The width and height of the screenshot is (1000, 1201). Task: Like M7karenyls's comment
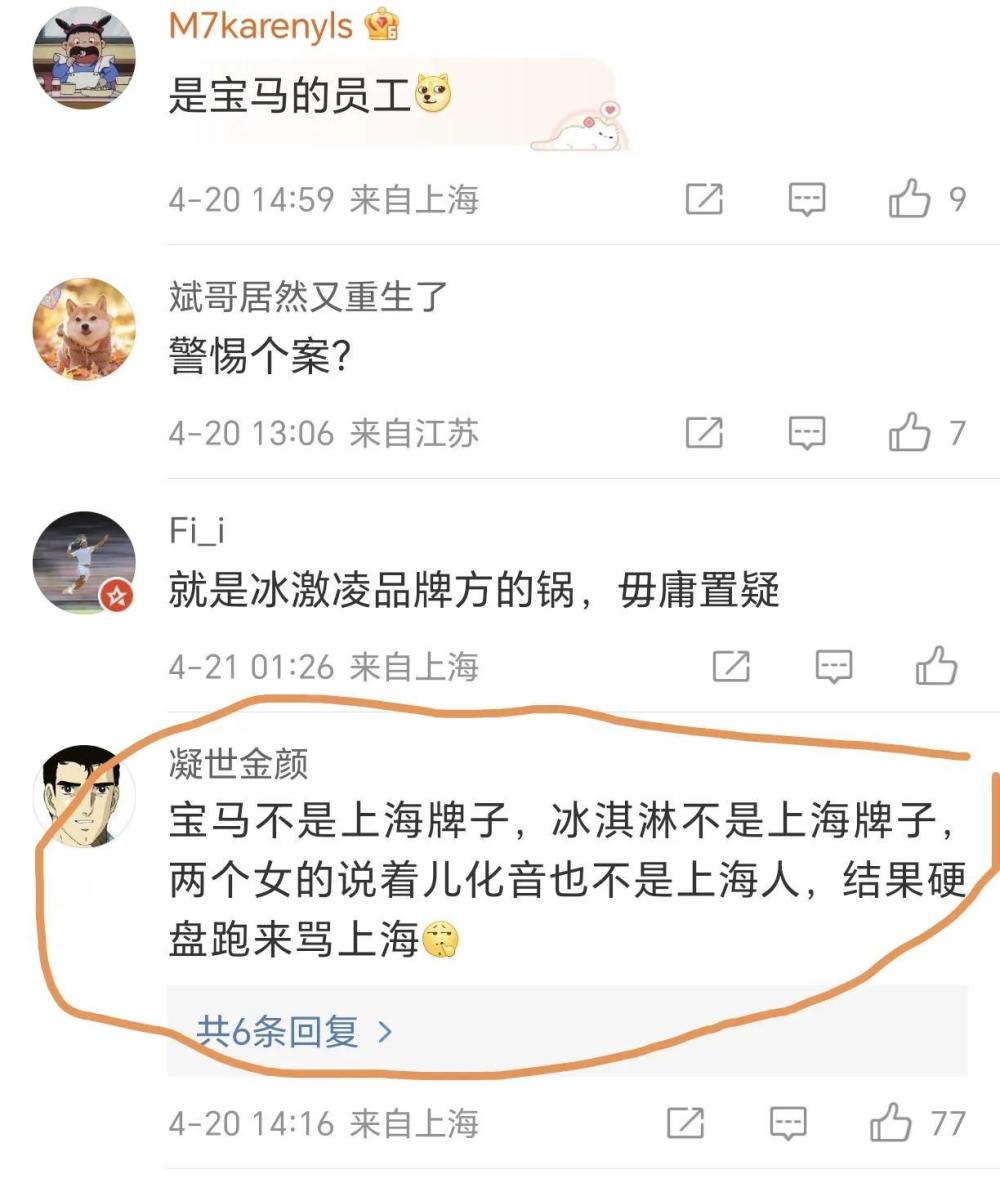pos(909,200)
